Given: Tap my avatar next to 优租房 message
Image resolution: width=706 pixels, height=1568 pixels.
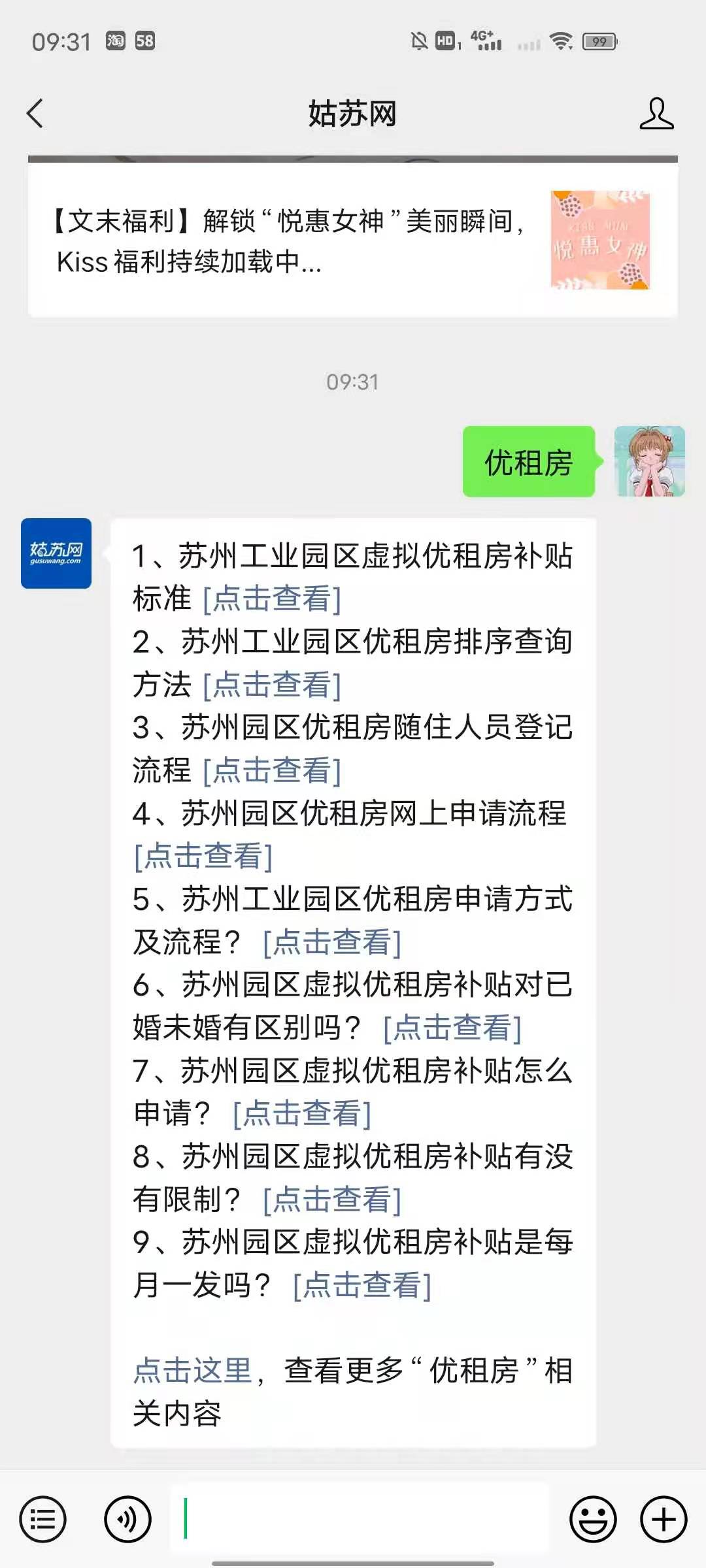Looking at the screenshot, I should pos(649,462).
